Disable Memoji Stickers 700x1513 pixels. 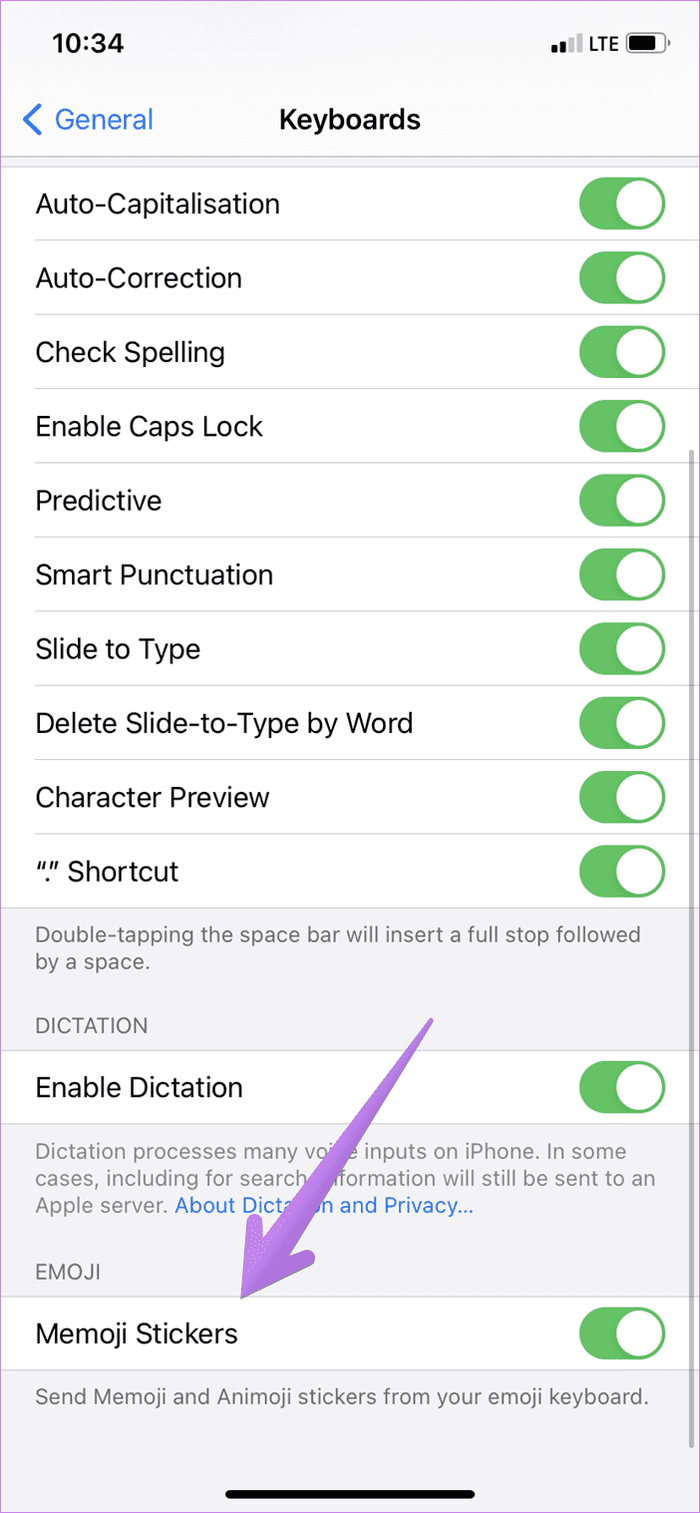pyautogui.click(x=622, y=1333)
